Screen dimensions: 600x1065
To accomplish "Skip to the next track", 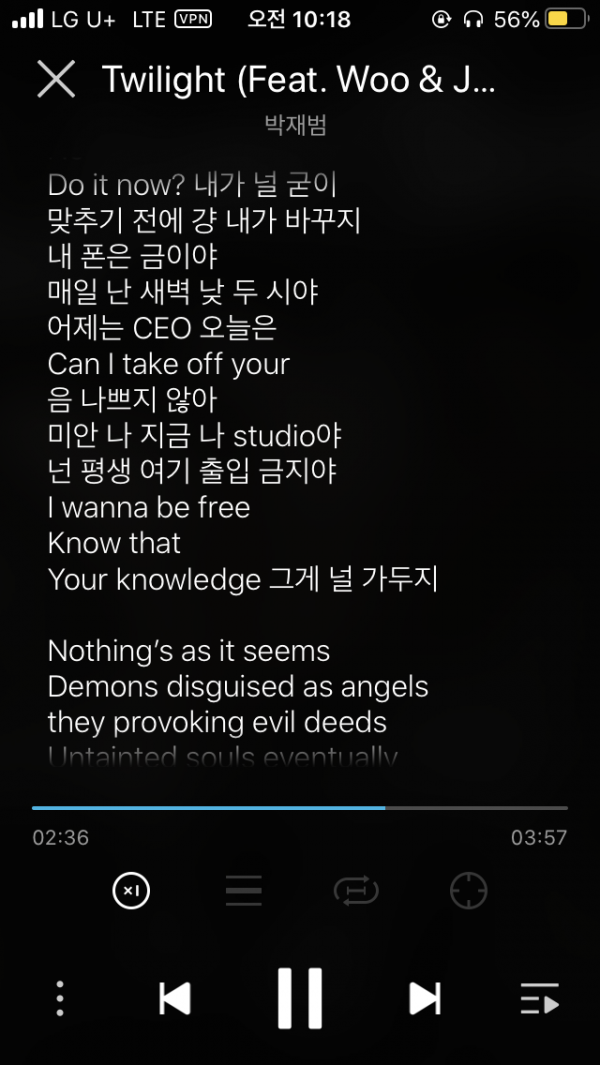I will tap(424, 998).
